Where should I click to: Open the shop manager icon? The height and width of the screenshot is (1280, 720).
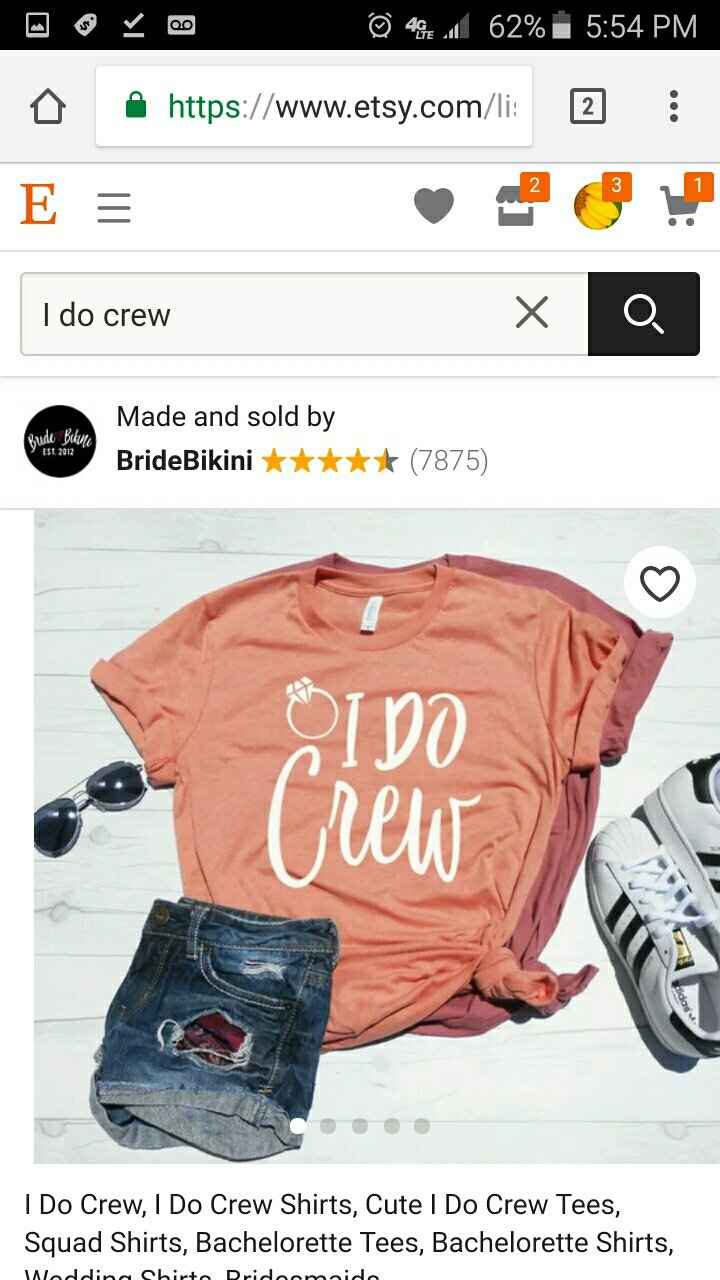517,206
